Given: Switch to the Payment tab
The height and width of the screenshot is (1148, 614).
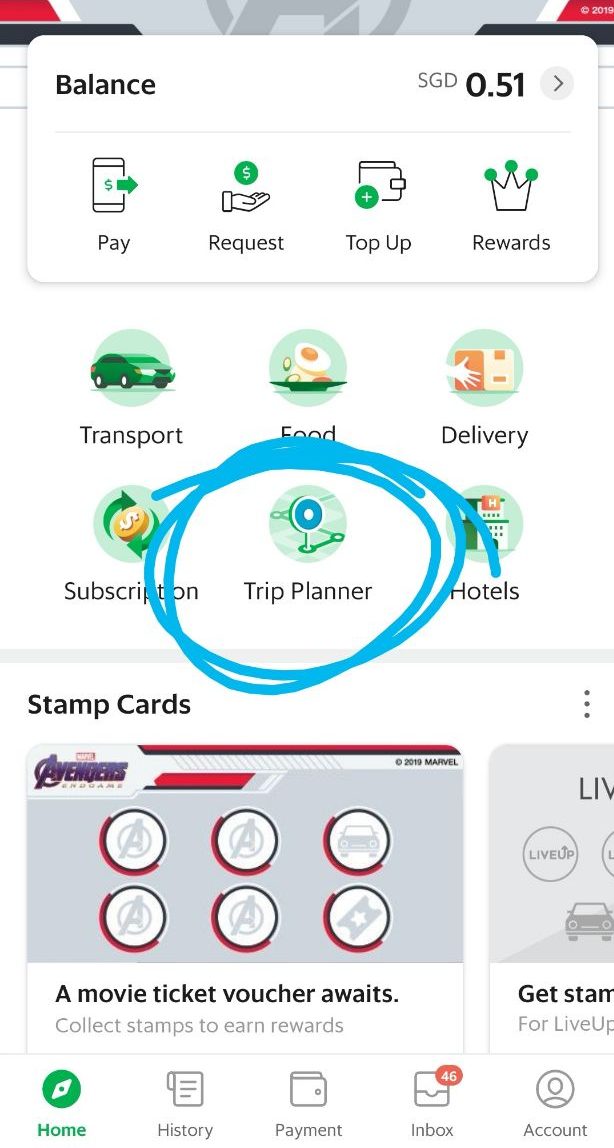Looking at the screenshot, I should (x=308, y=1104).
